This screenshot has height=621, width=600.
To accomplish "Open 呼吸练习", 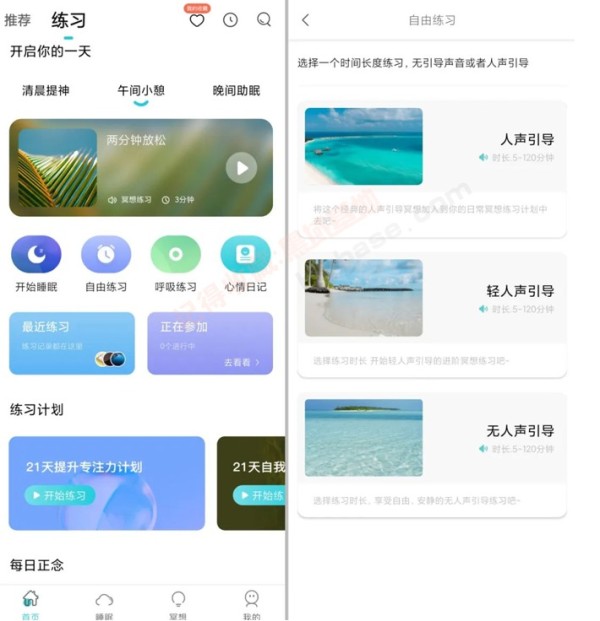I will [175, 264].
